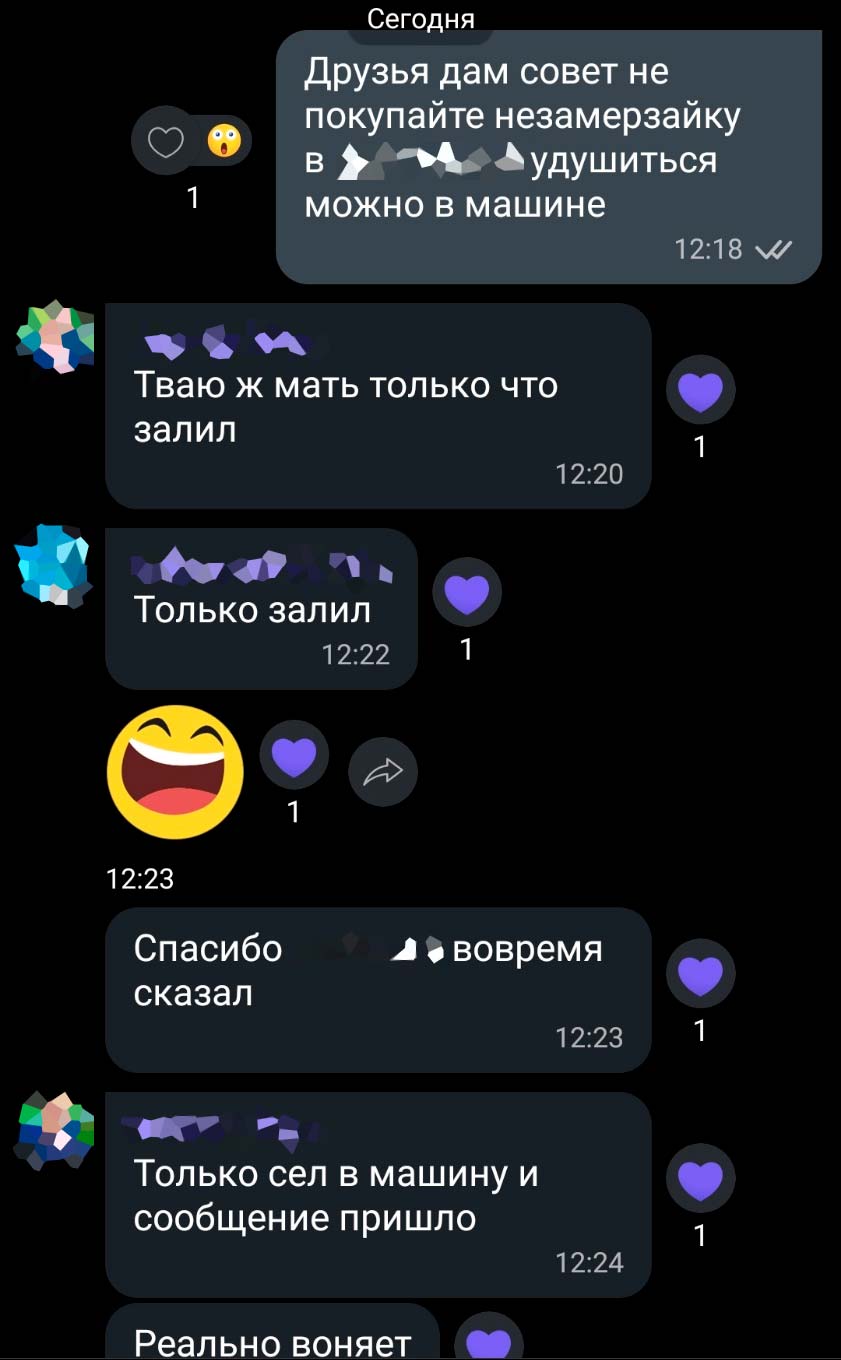The height and width of the screenshot is (1360, 841).
Task: Click the purple heart beside 'Только залил'
Action: pos(467,591)
